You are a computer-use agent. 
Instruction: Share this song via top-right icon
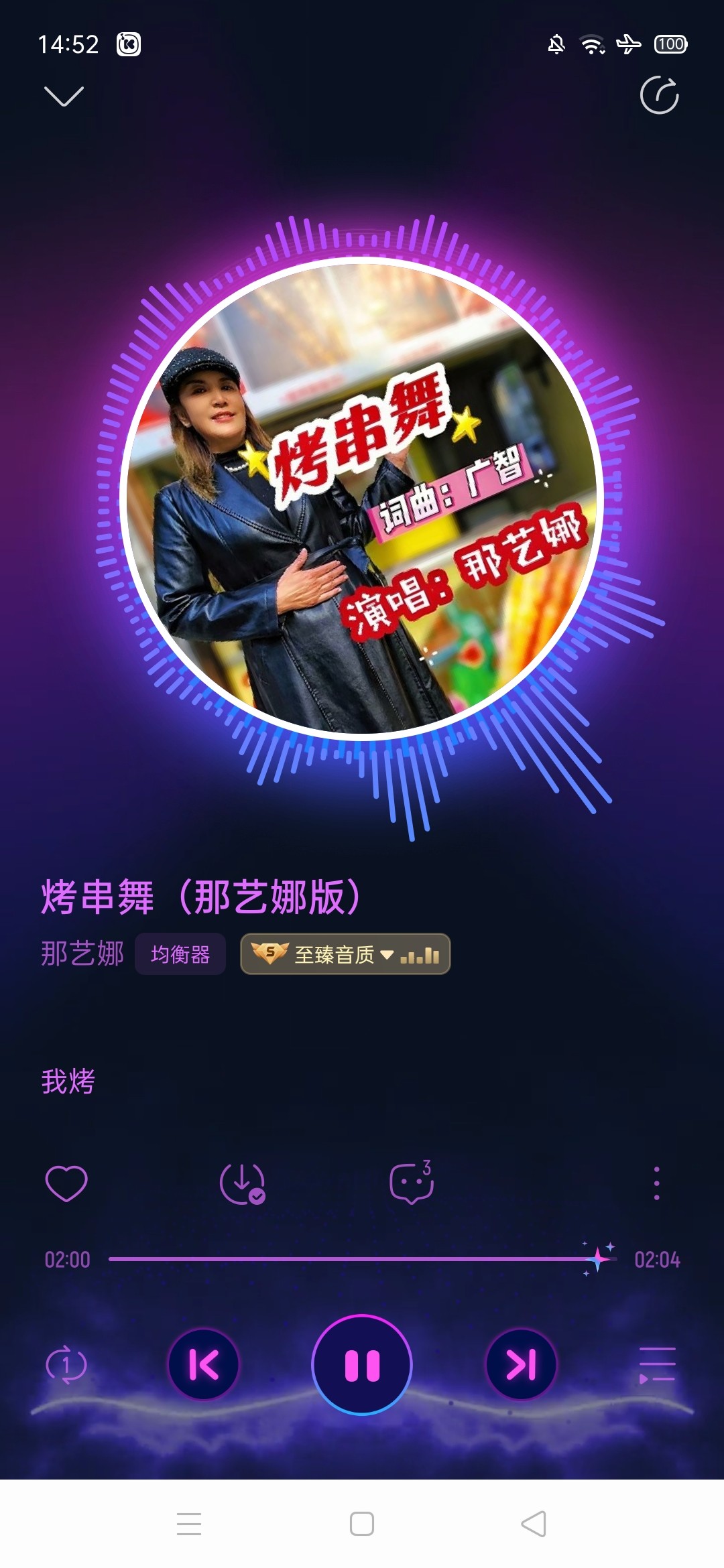(659, 95)
